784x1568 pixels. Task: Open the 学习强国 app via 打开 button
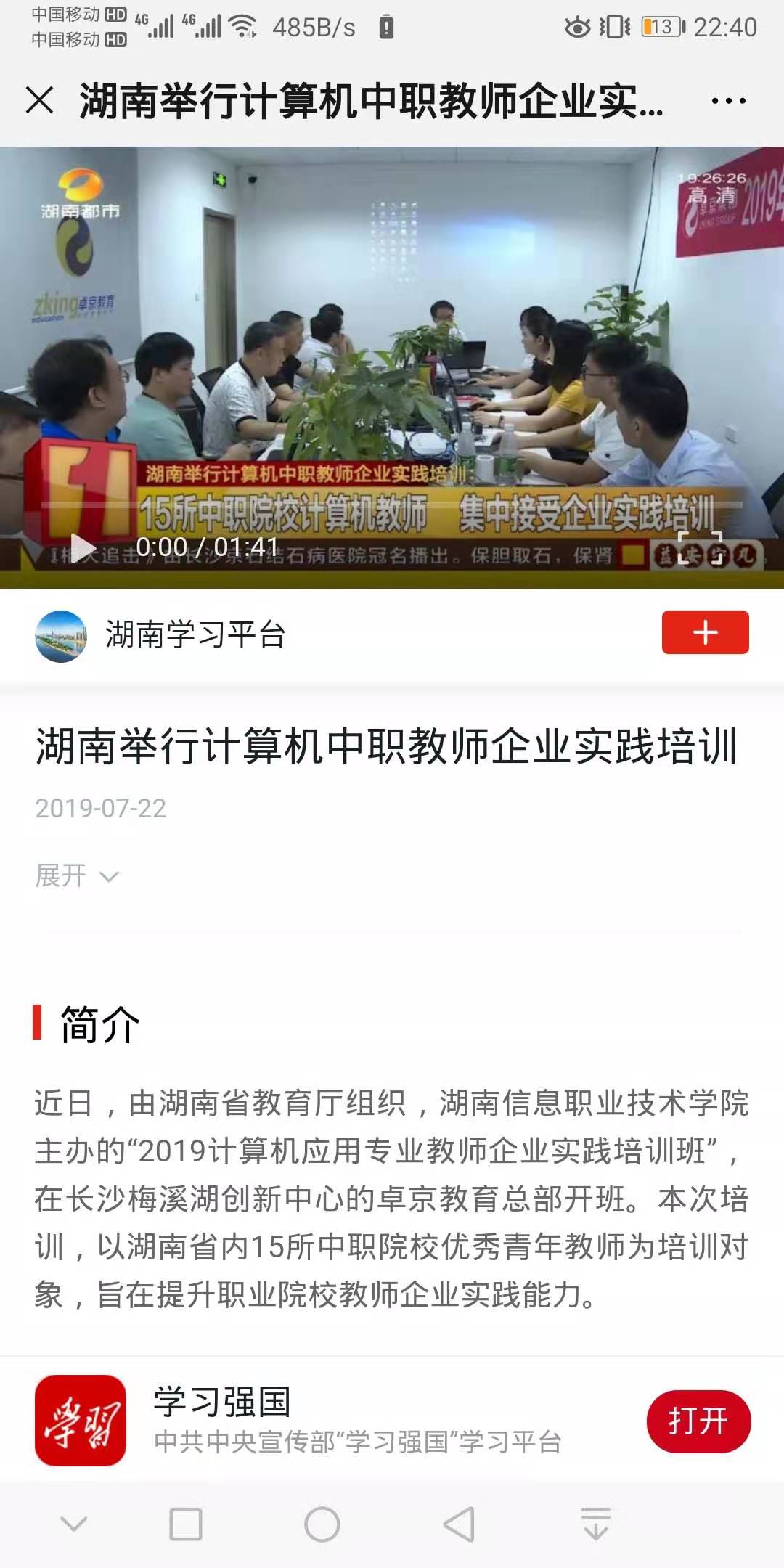698,1421
